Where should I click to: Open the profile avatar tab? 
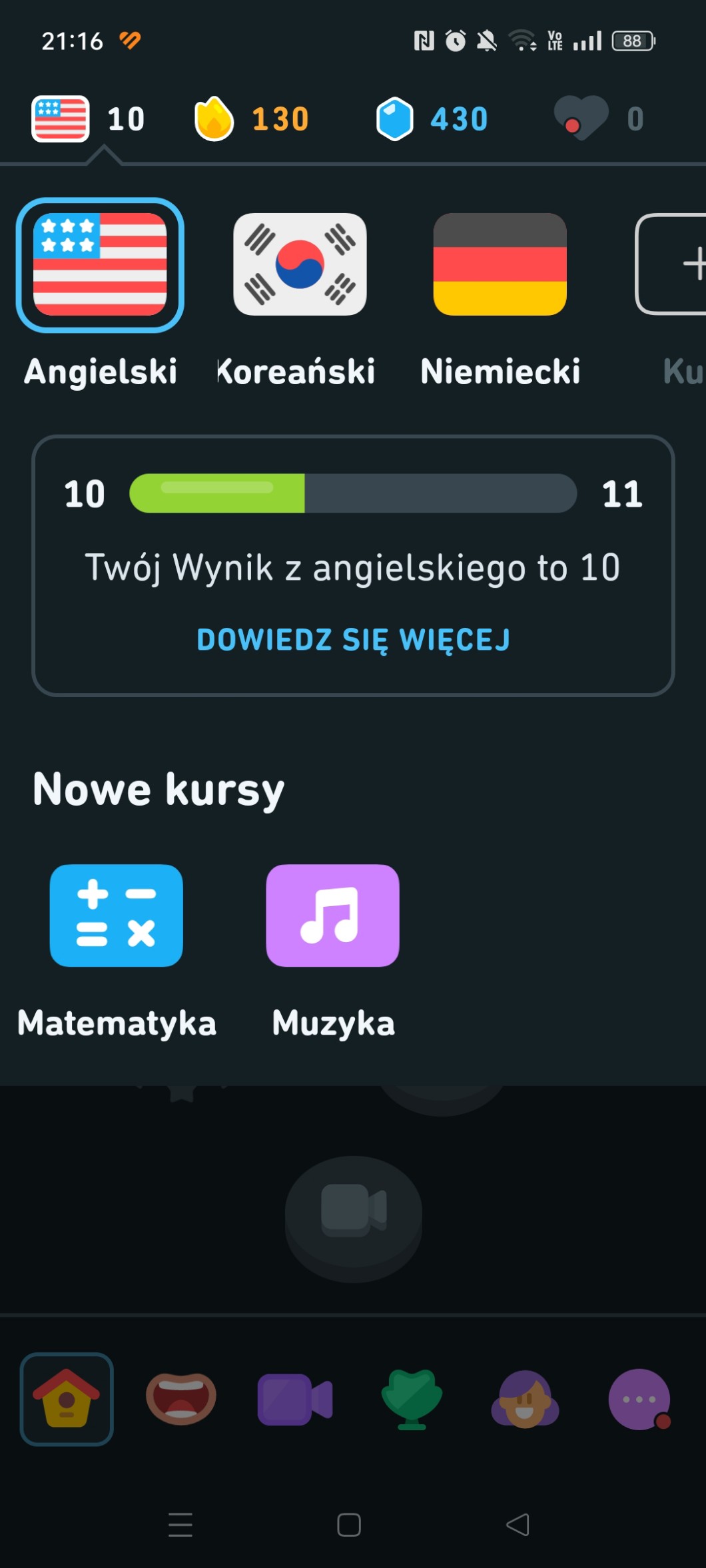(x=525, y=1399)
